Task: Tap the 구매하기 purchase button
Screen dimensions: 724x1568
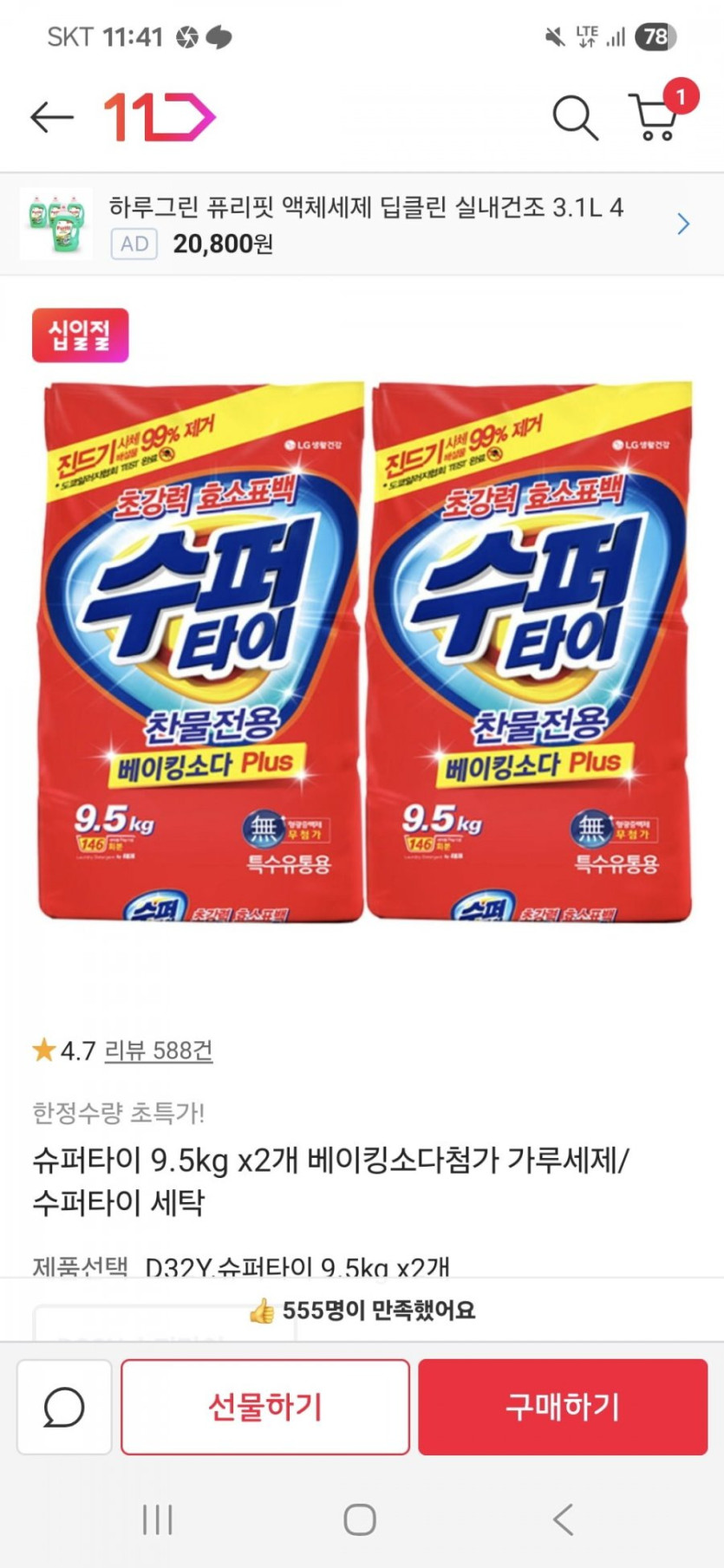Action: tap(562, 1406)
